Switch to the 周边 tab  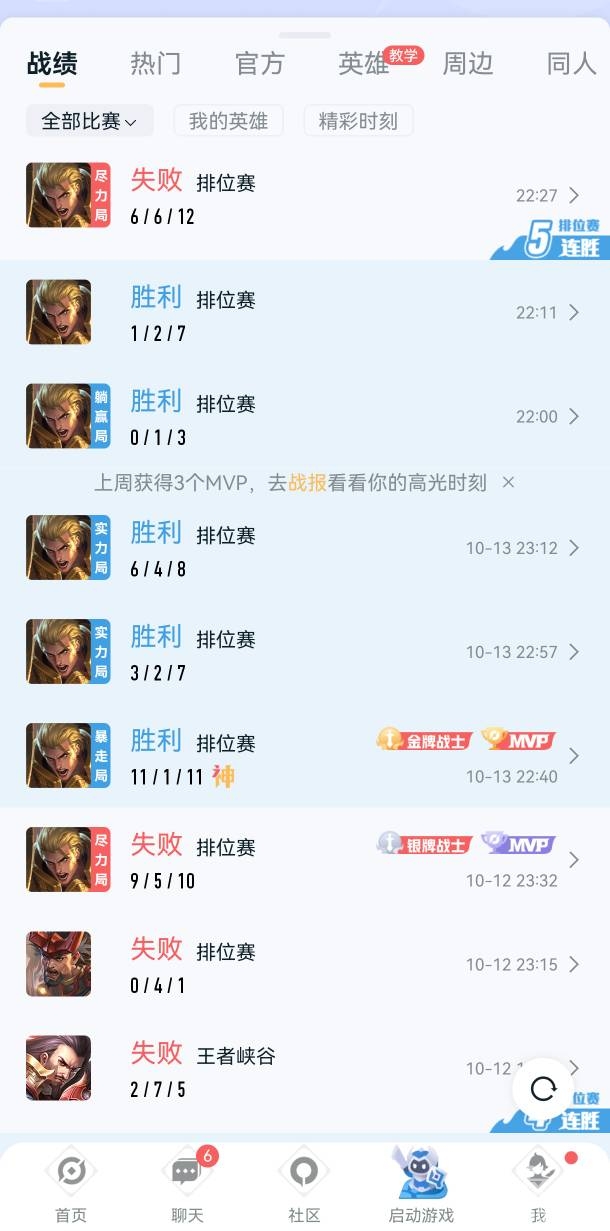coord(467,64)
